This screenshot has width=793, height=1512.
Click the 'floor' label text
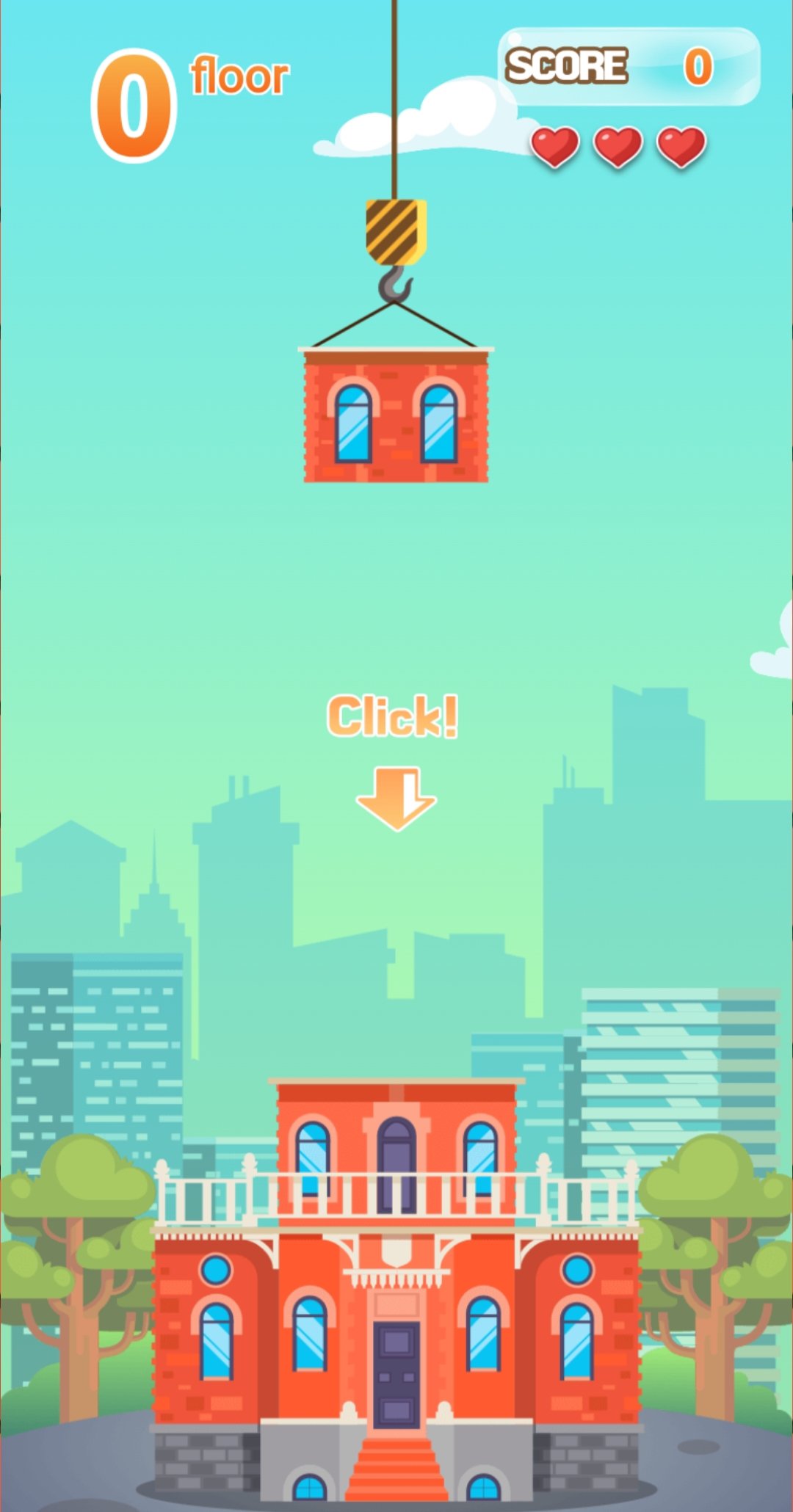[x=241, y=77]
